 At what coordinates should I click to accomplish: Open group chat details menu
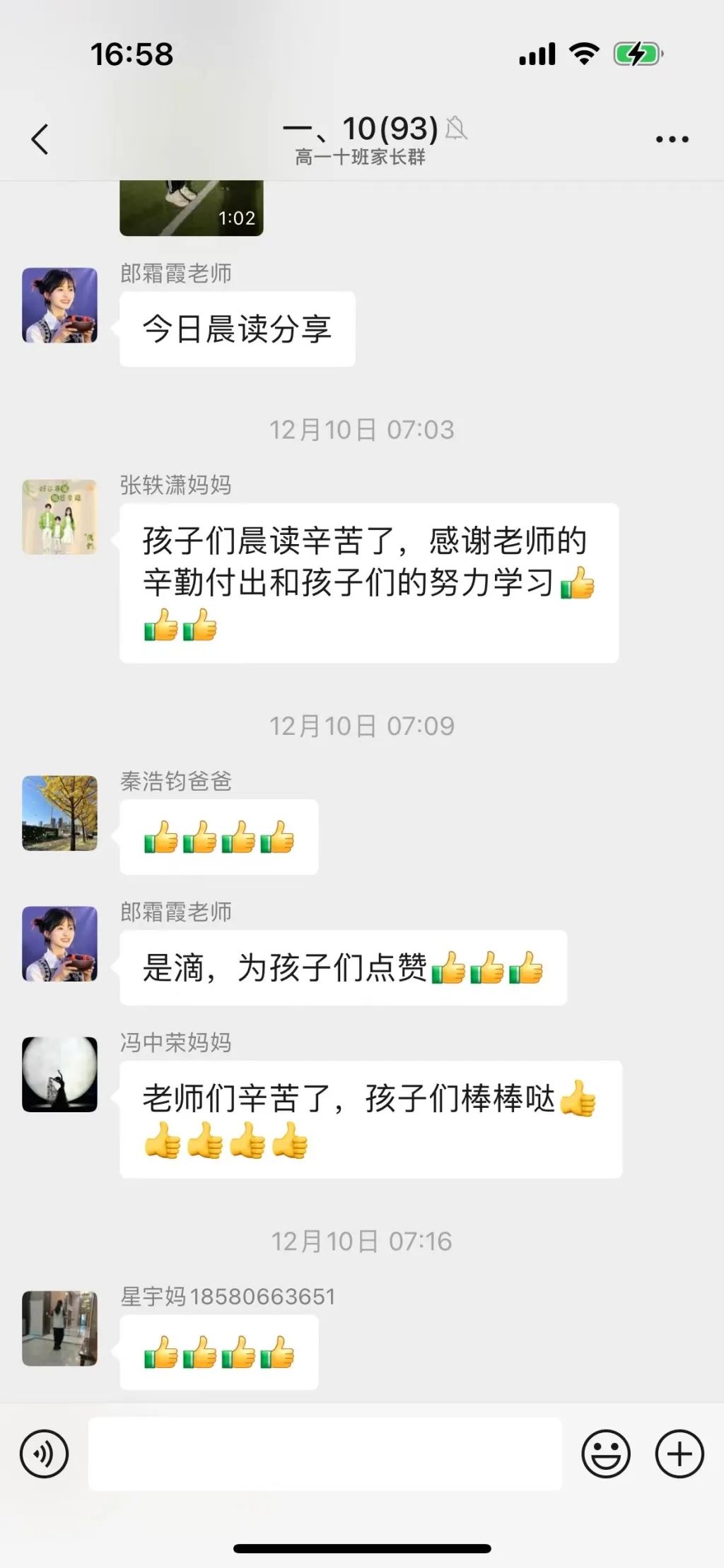[x=671, y=139]
